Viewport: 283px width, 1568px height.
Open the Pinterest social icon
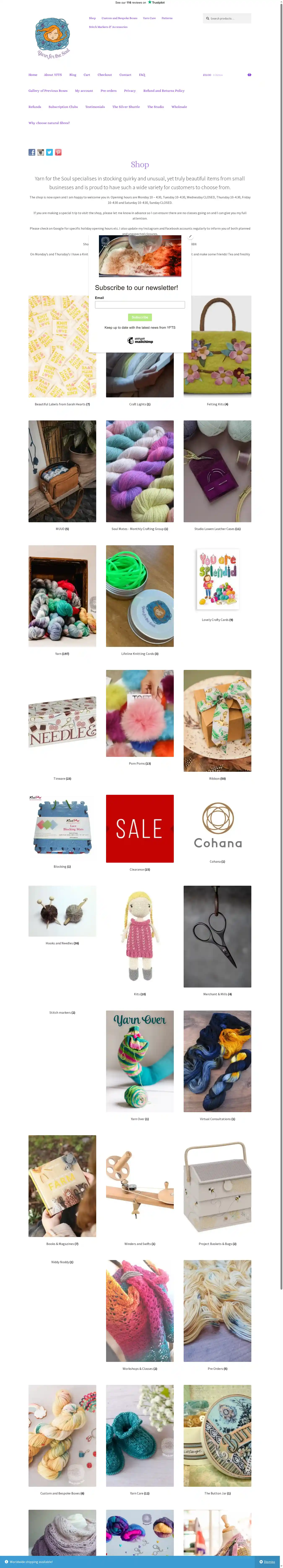tap(58, 152)
